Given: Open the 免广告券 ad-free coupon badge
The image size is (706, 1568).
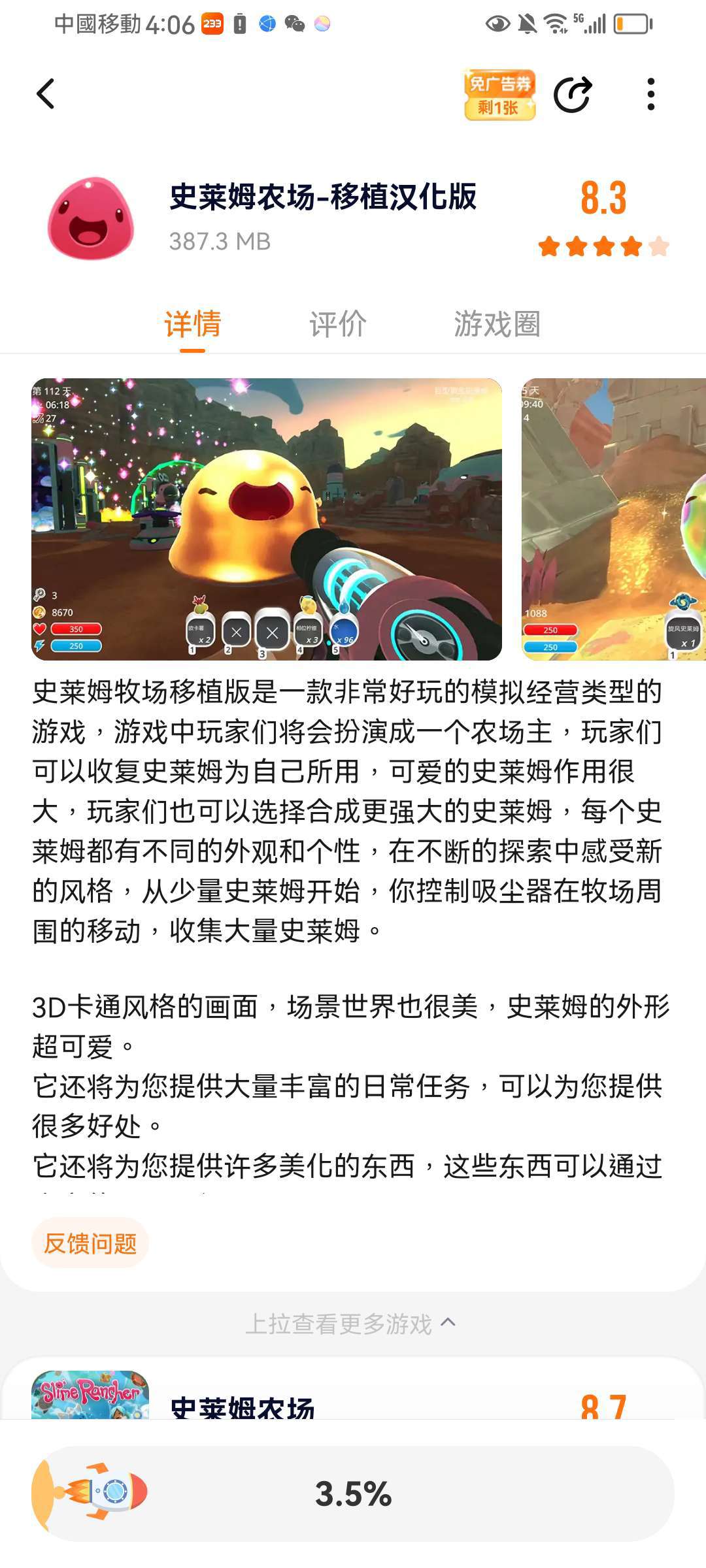Looking at the screenshot, I should [499, 95].
